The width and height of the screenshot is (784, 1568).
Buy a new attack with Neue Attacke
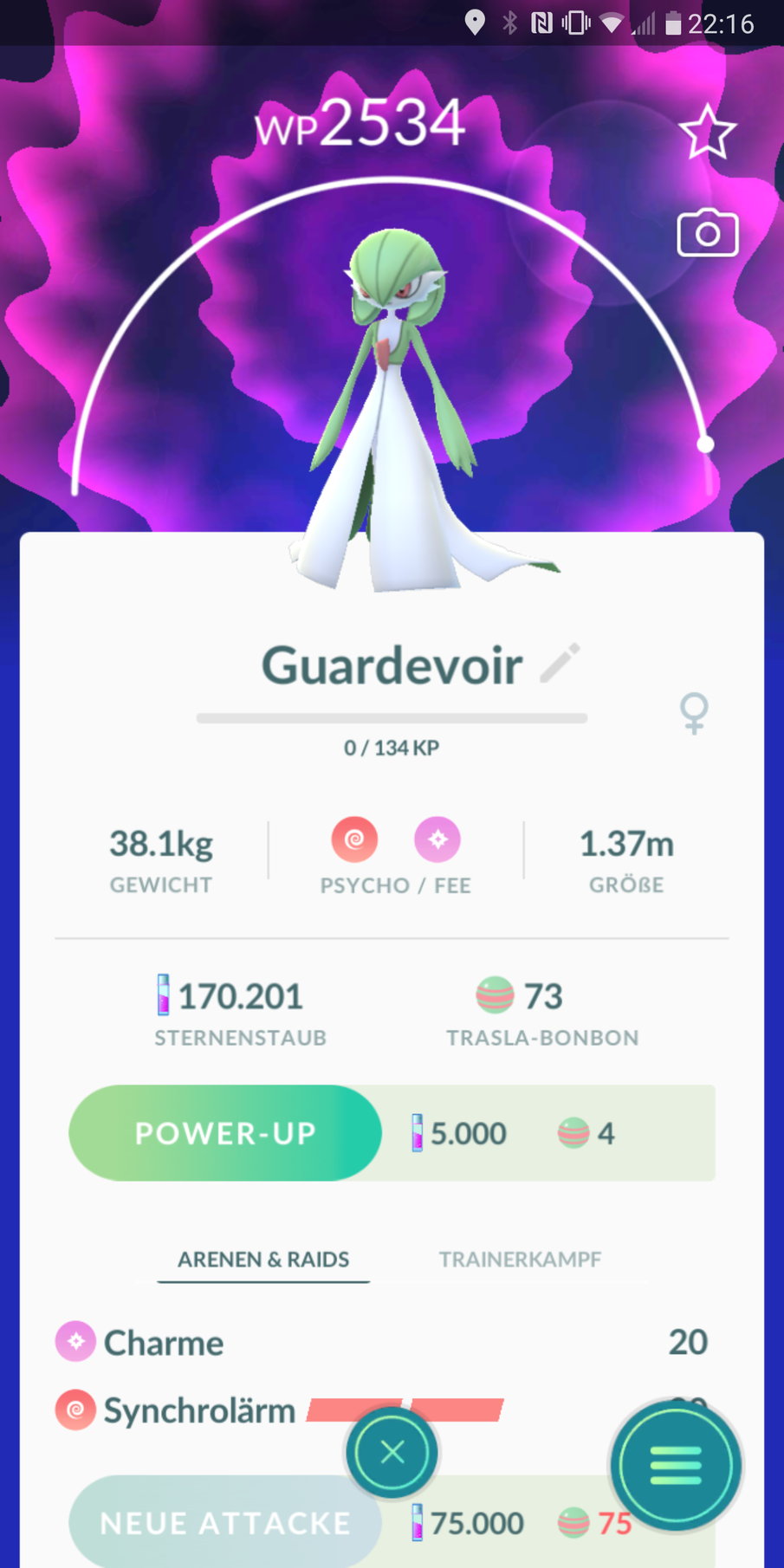click(x=225, y=1522)
